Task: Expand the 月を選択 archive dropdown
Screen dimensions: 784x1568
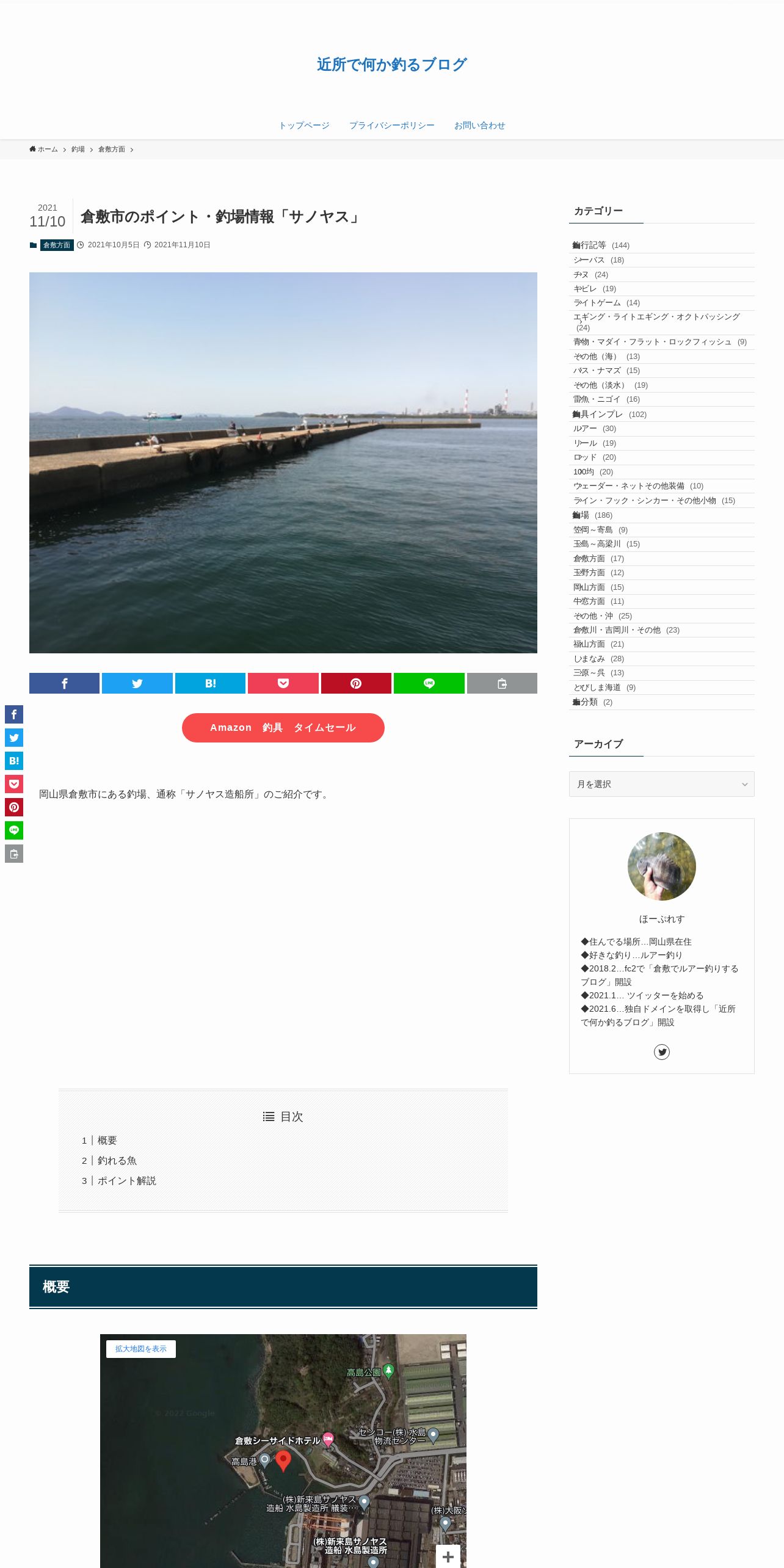Action: pyautogui.click(x=661, y=784)
